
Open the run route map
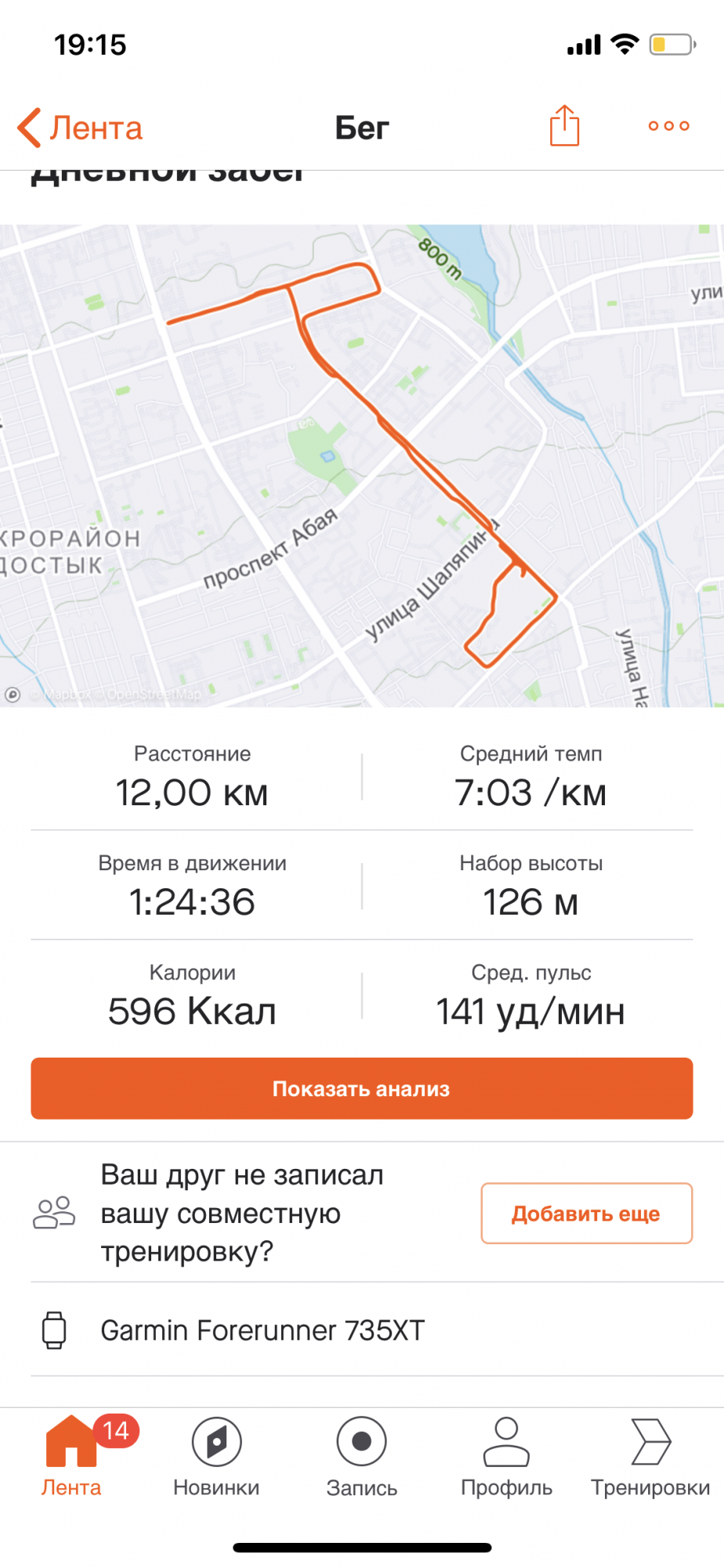[362, 466]
